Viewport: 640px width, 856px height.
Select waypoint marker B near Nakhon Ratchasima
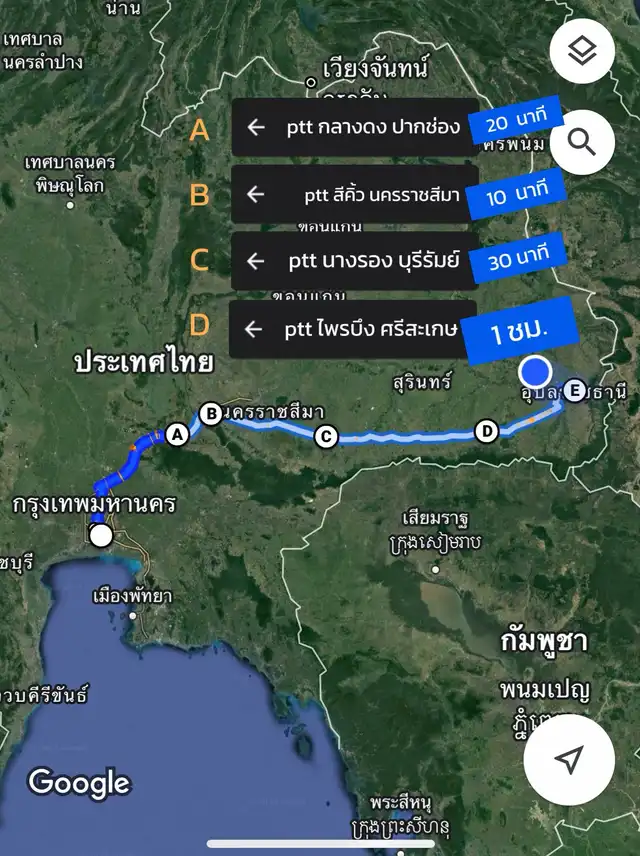point(211,414)
